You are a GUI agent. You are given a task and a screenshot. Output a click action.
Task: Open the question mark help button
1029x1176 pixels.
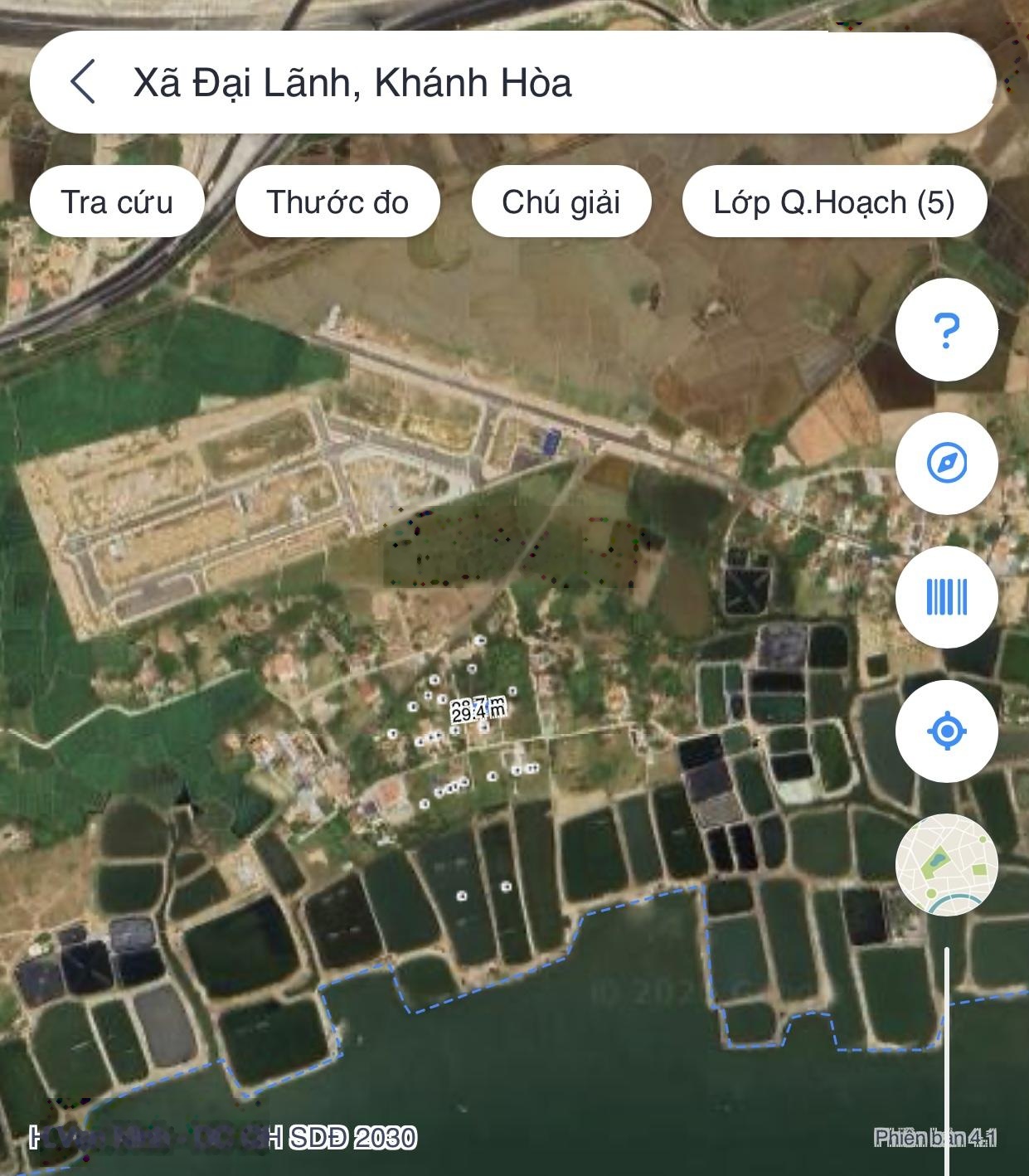946,330
